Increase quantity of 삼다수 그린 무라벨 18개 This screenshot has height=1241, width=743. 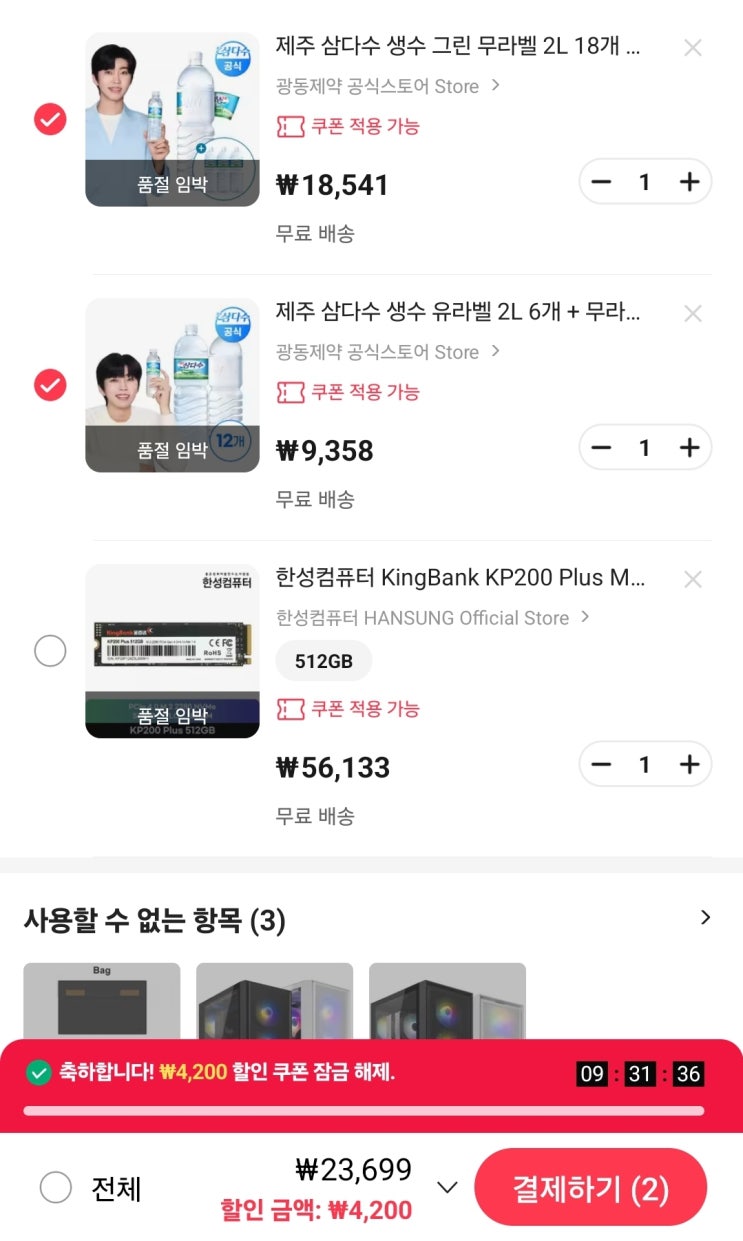tap(689, 182)
